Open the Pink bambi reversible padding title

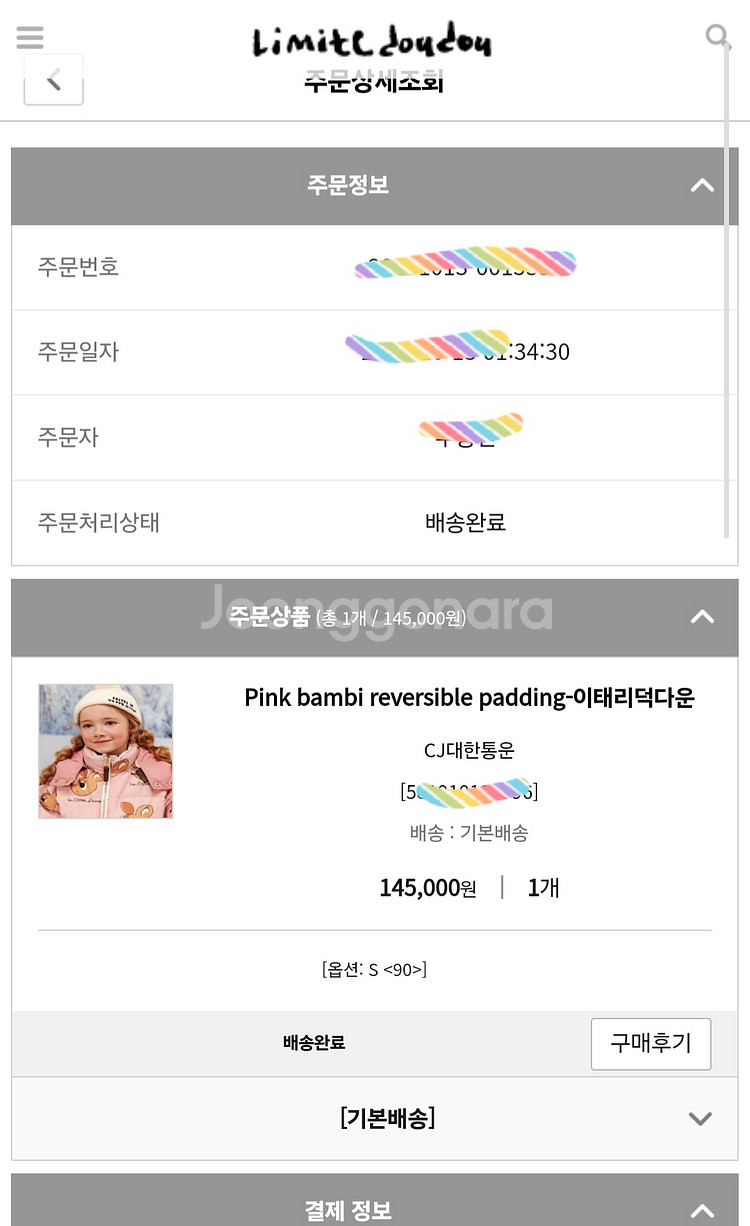[x=469, y=697]
